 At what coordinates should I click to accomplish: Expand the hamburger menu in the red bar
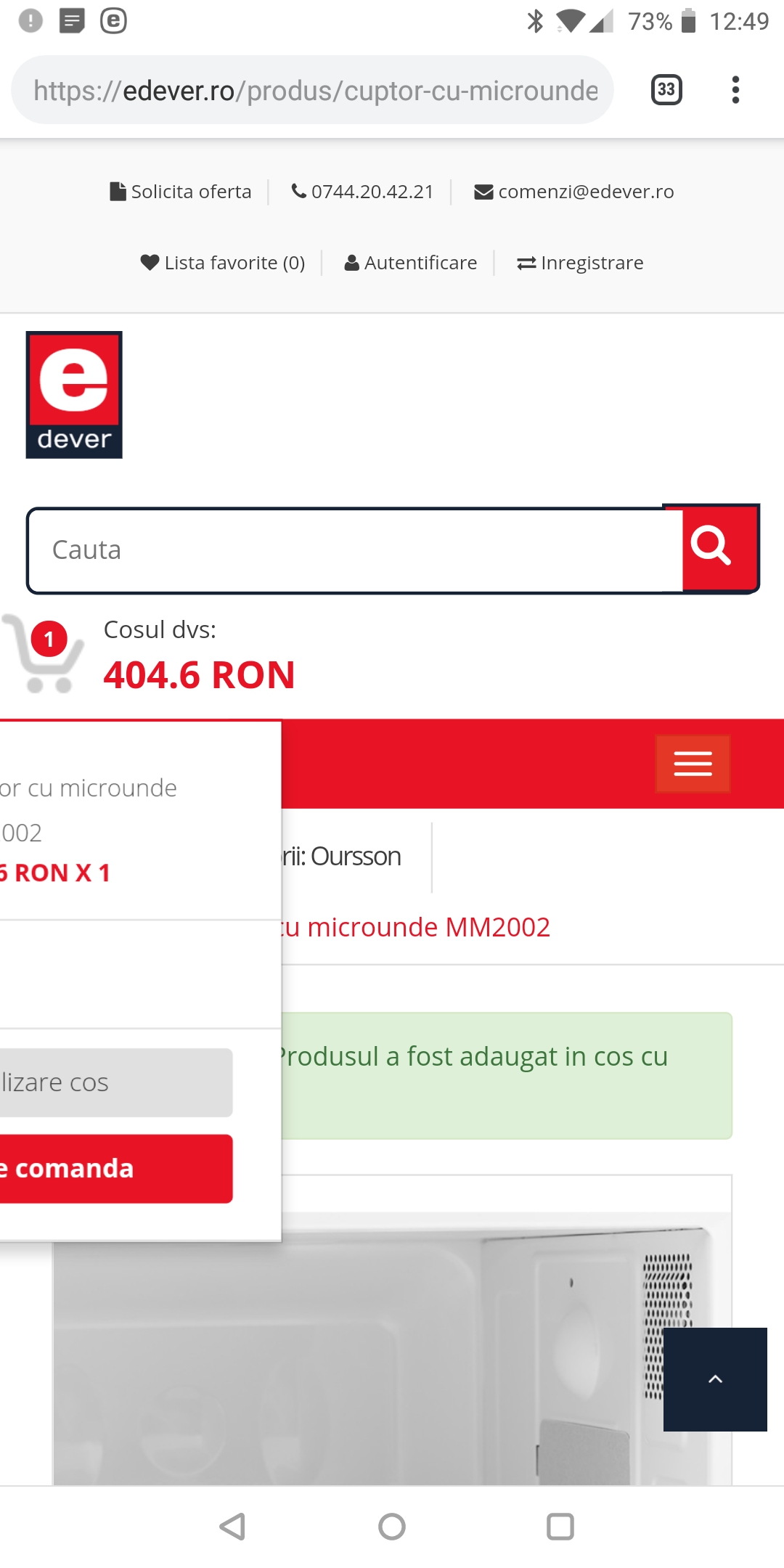click(x=693, y=764)
